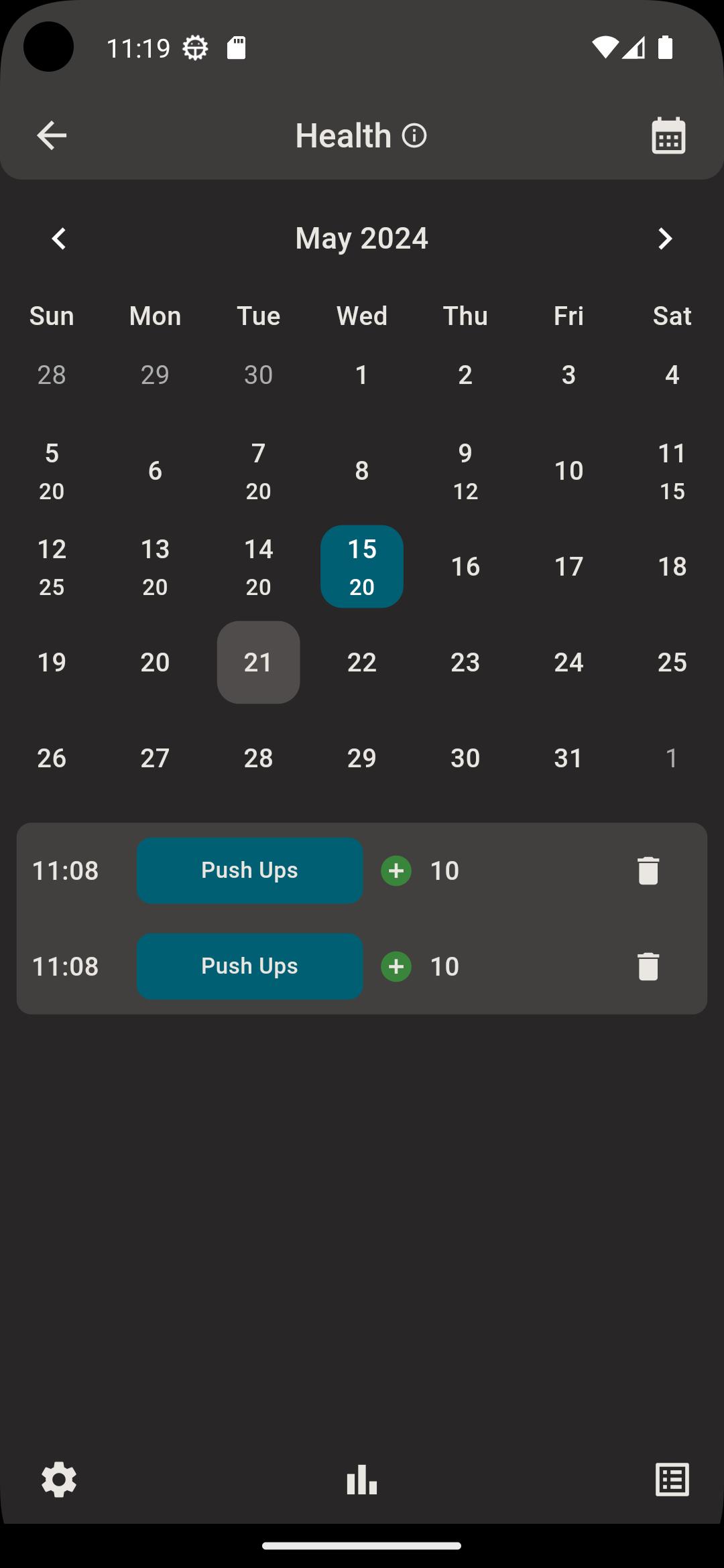Delete the first Push Ups entry

(648, 870)
